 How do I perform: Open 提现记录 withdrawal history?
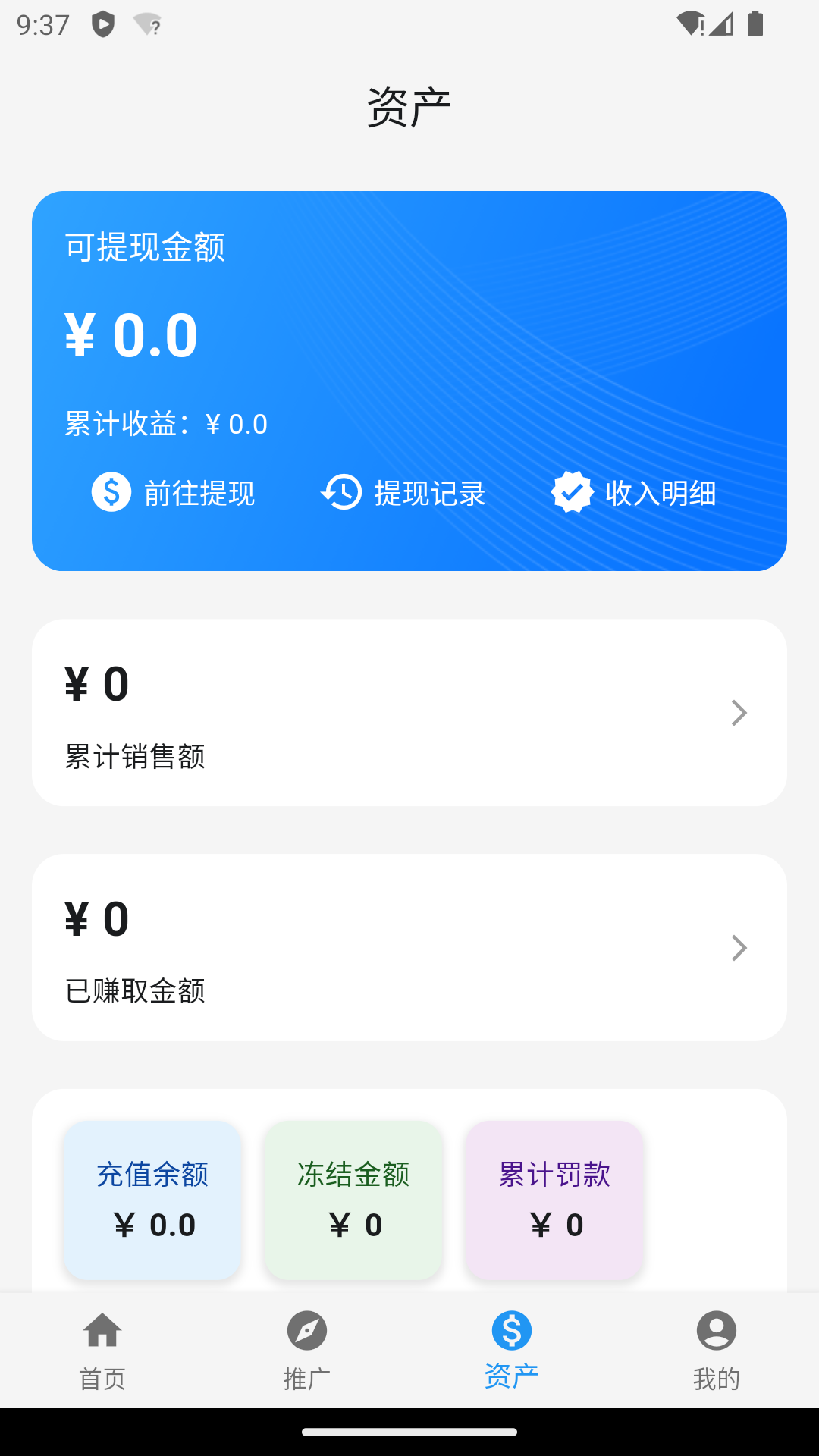[403, 493]
